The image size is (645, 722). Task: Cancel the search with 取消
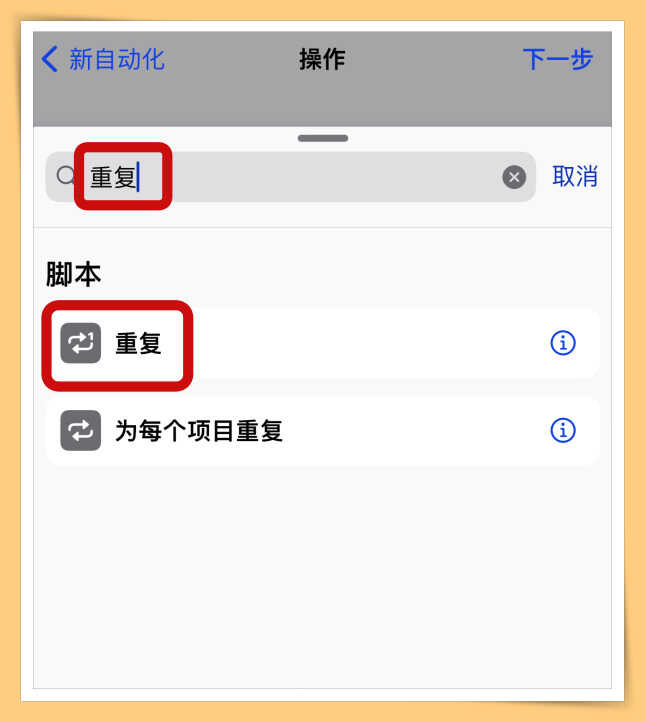(574, 177)
